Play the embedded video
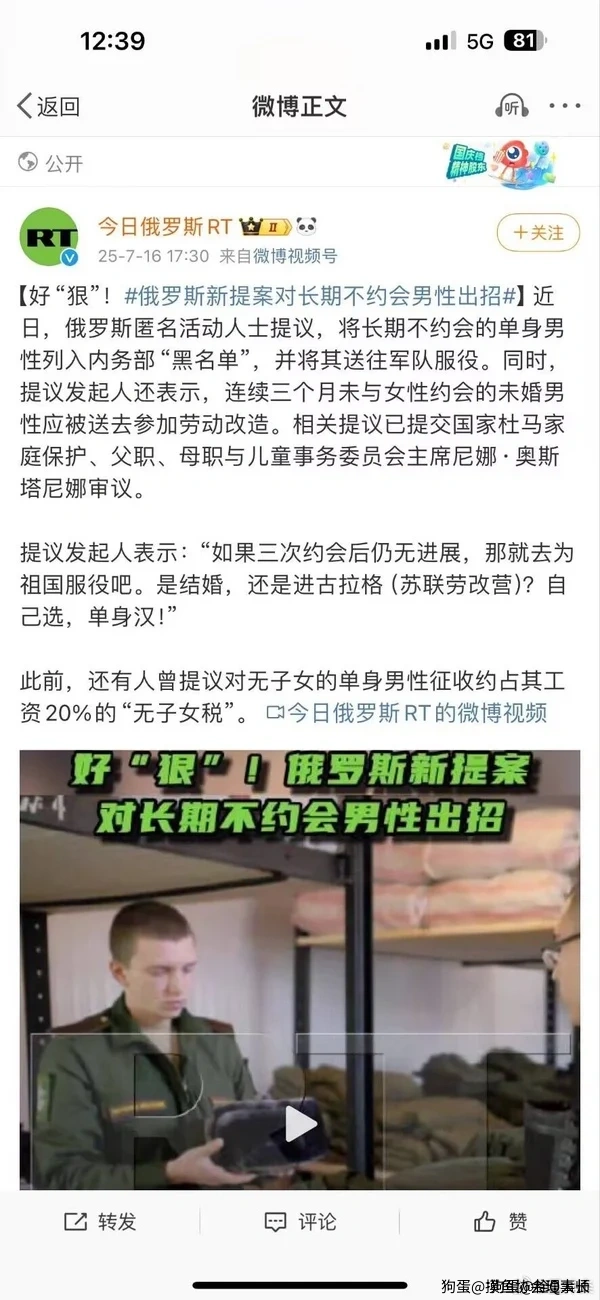The width and height of the screenshot is (600, 1300). [300, 1123]
